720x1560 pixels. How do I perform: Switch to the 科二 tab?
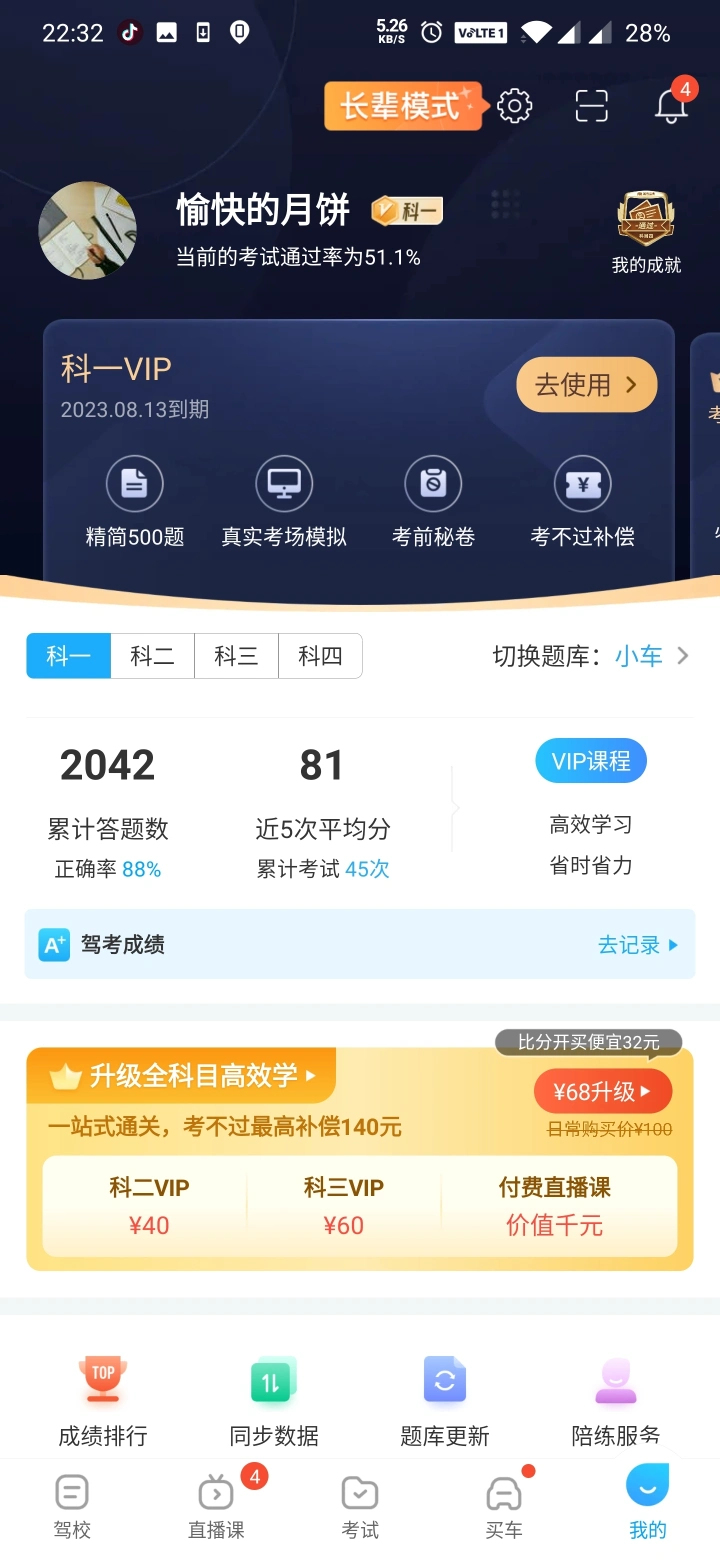click(x=152, y=656)
